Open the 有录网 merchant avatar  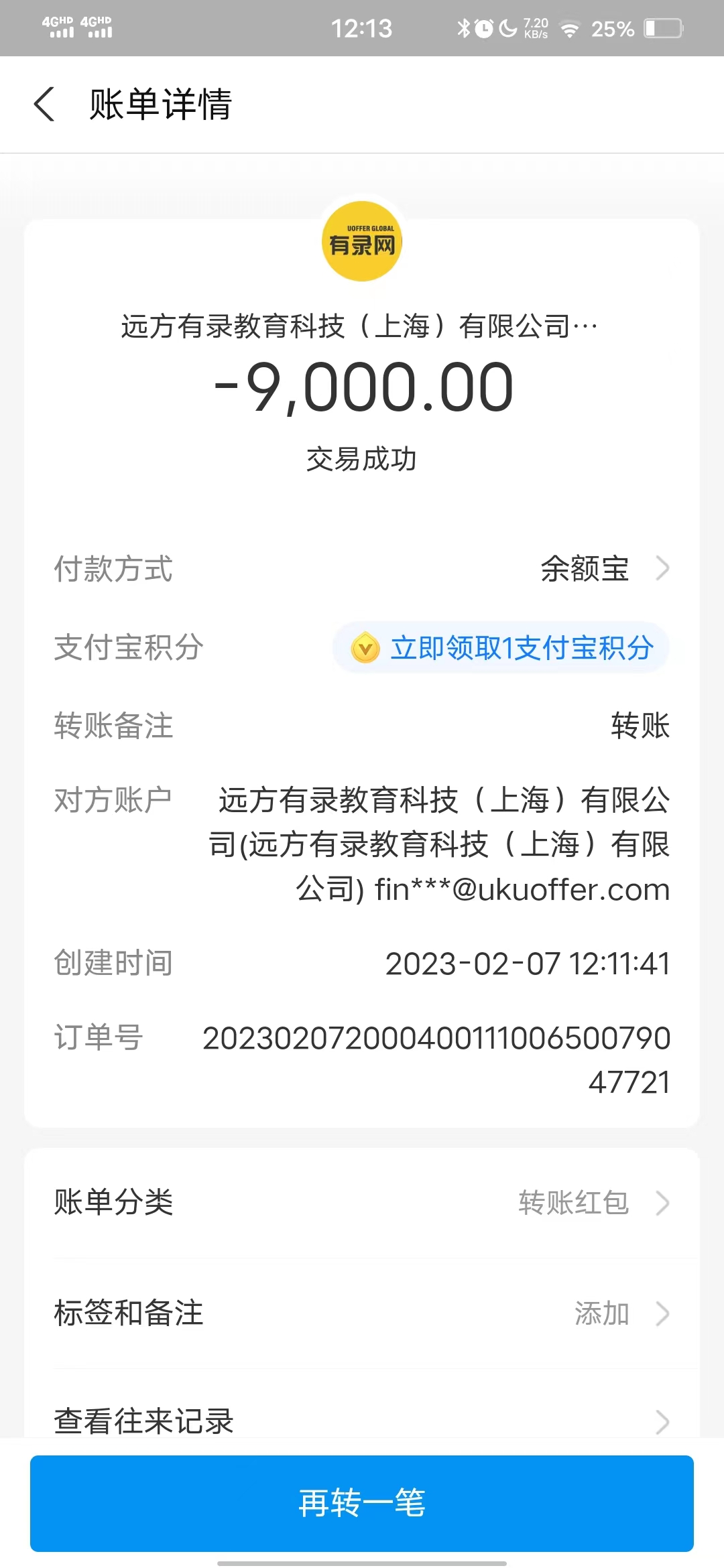point(362,242)
